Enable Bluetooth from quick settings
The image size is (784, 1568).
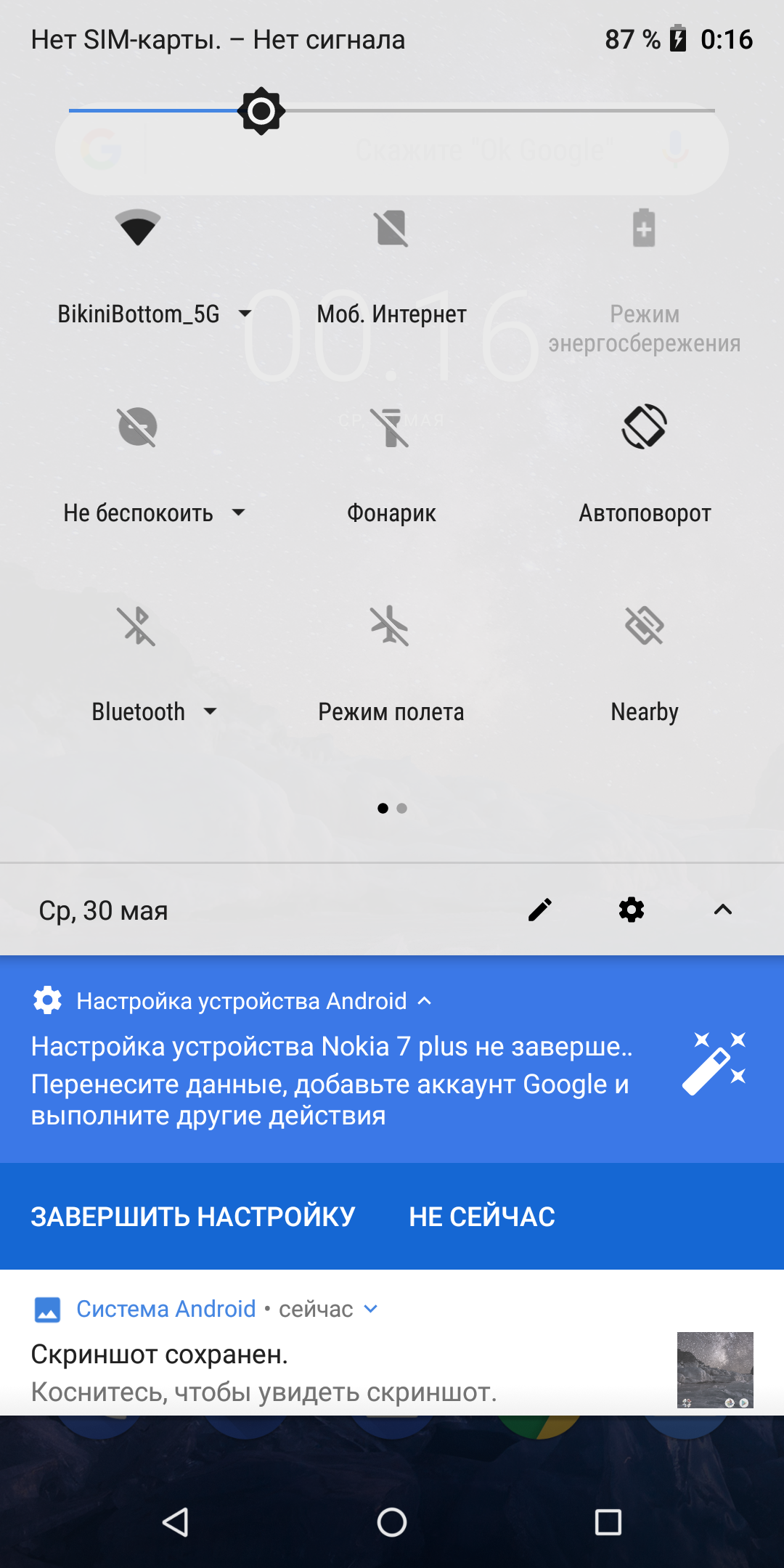137,626
